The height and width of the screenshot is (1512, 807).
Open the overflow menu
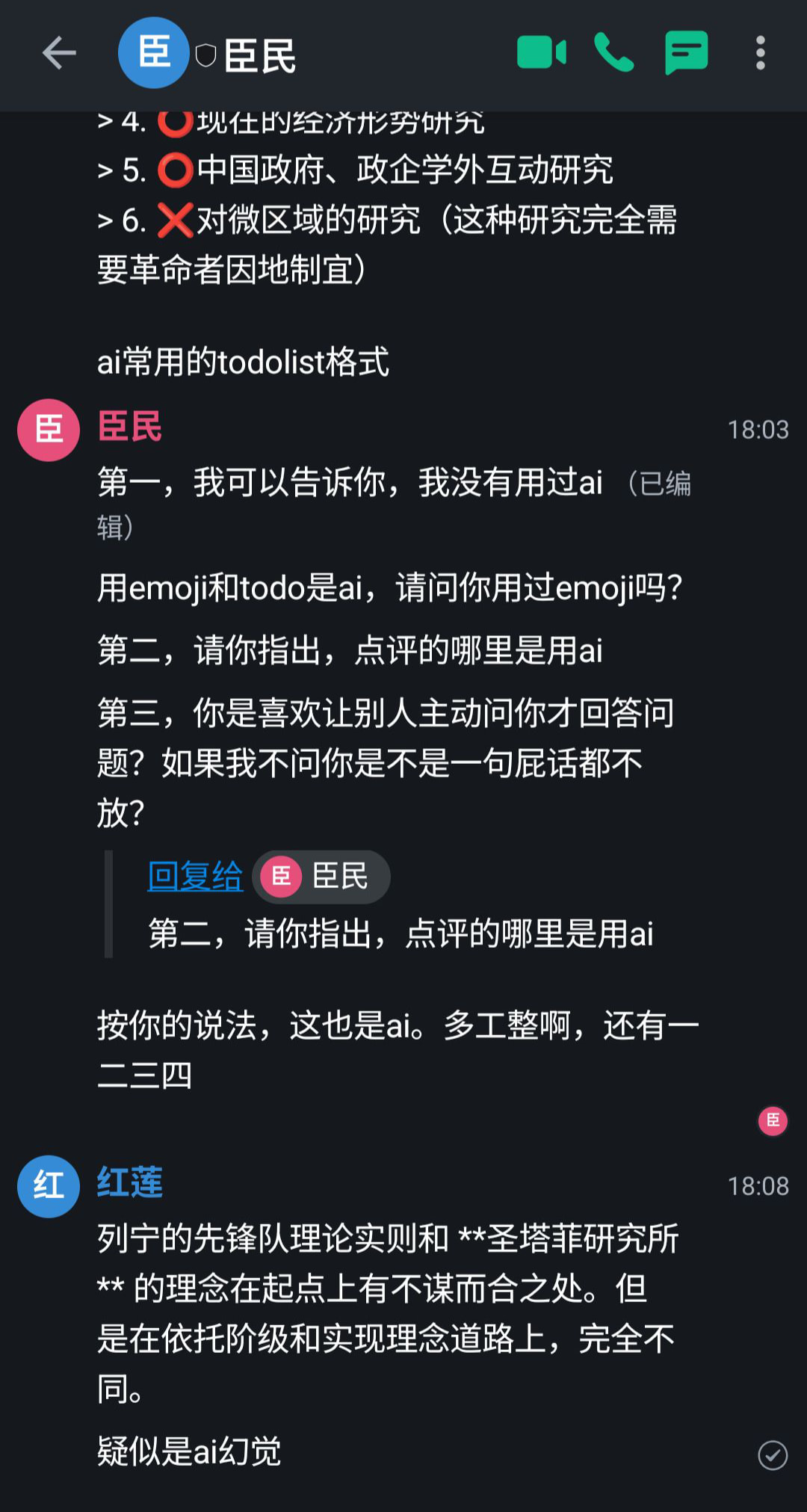click(760, 53)
